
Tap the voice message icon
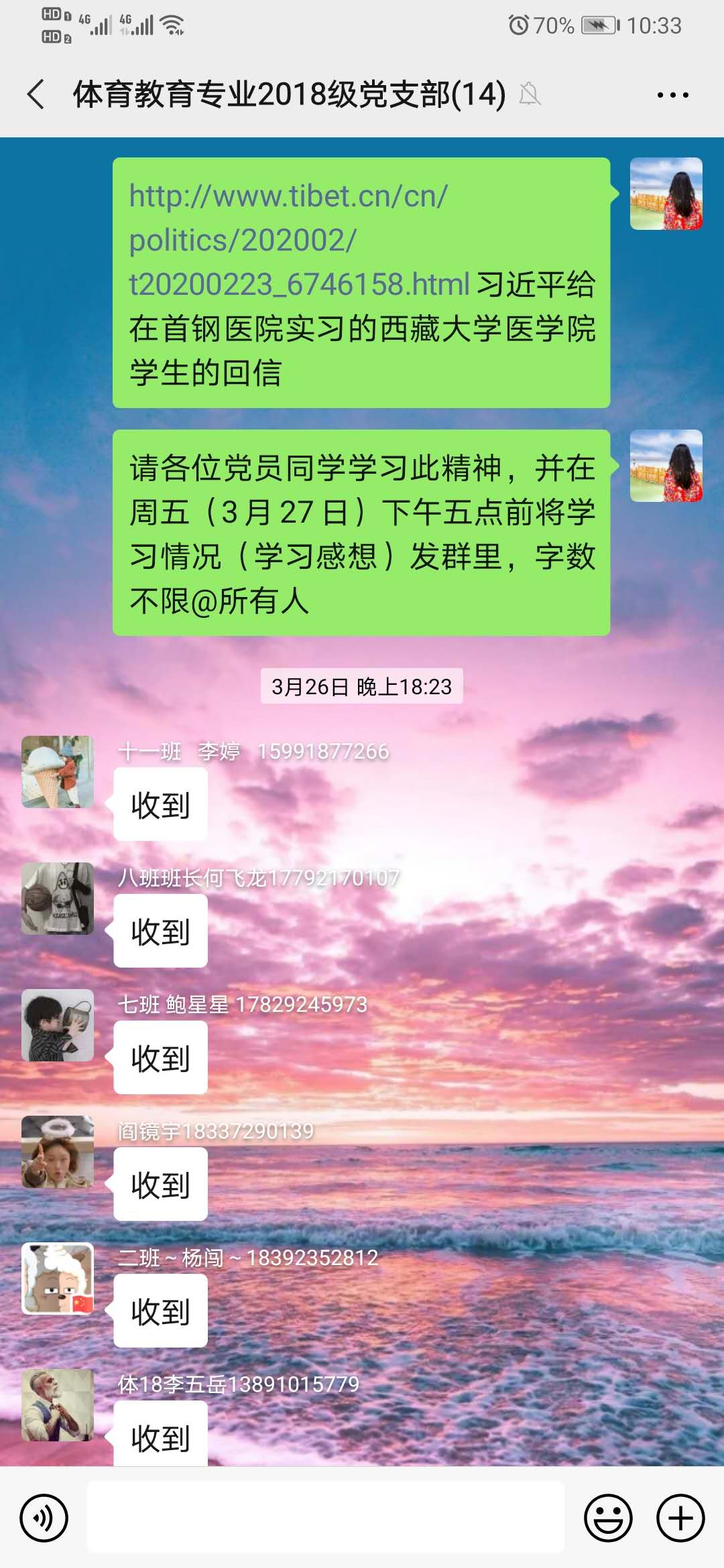click(44, 1518)
